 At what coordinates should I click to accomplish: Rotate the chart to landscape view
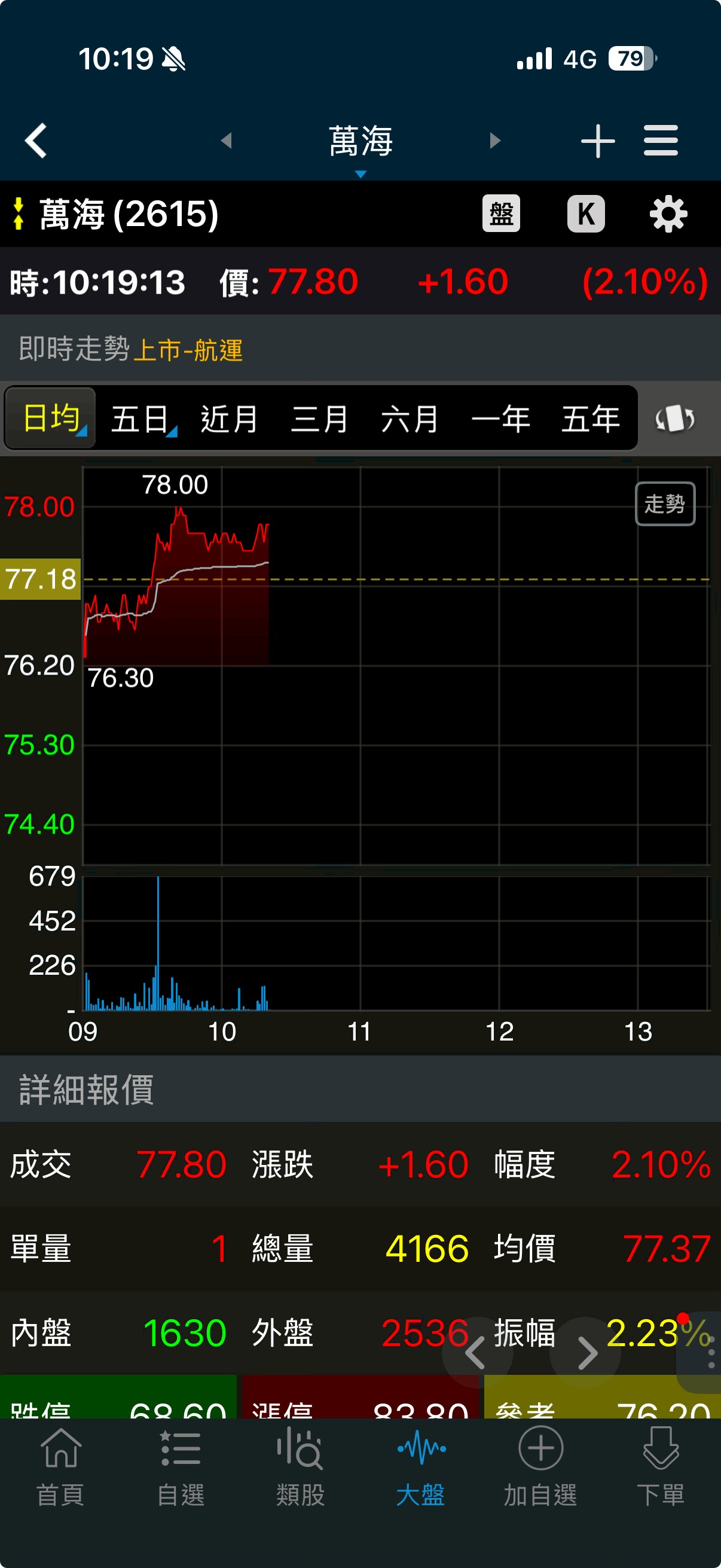click(x=675, y=419)
